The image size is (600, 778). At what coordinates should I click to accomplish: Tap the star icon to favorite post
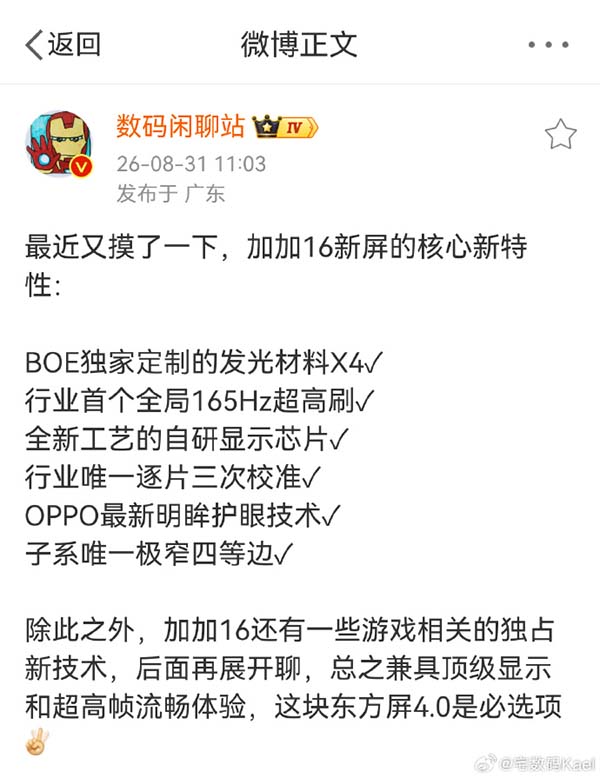point(560,134)
